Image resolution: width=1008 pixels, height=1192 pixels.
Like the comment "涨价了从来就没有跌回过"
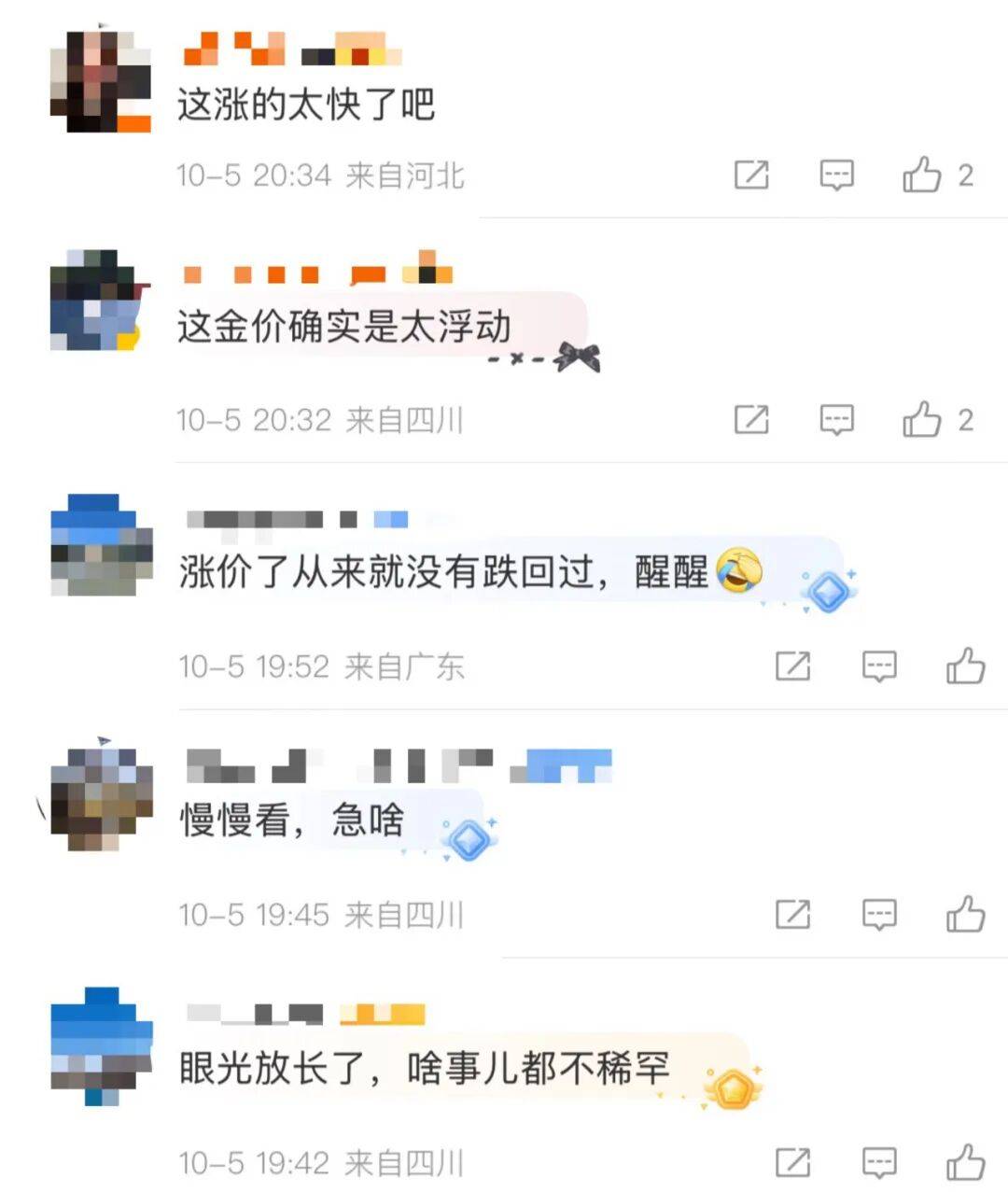(x=965, y=666)
